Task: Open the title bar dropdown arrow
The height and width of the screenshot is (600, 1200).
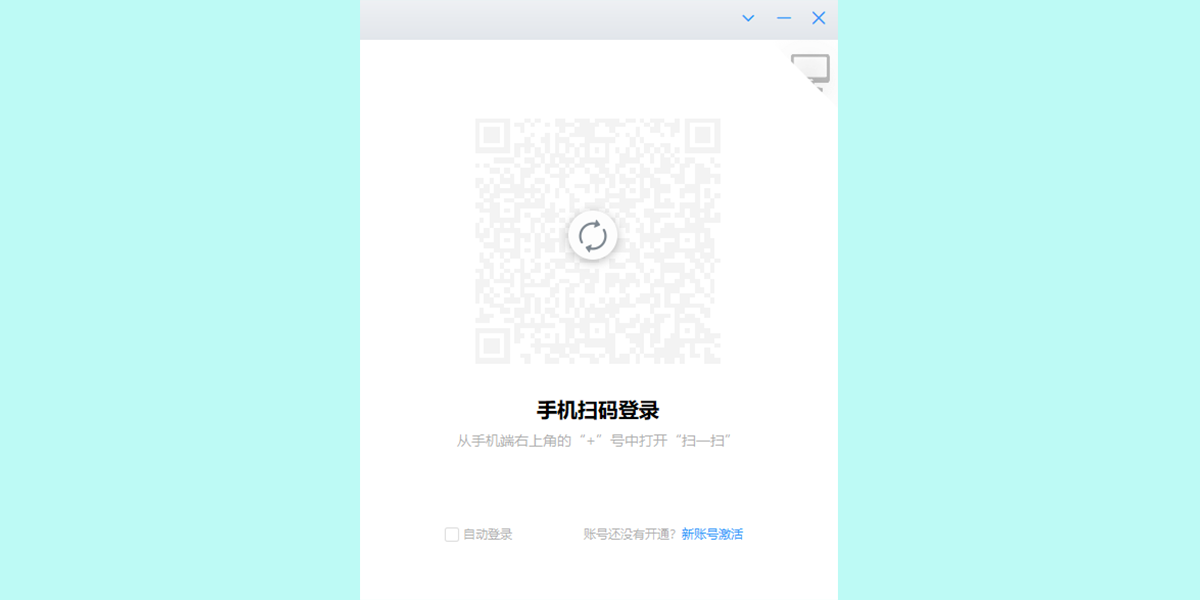Action: (748, 18)
